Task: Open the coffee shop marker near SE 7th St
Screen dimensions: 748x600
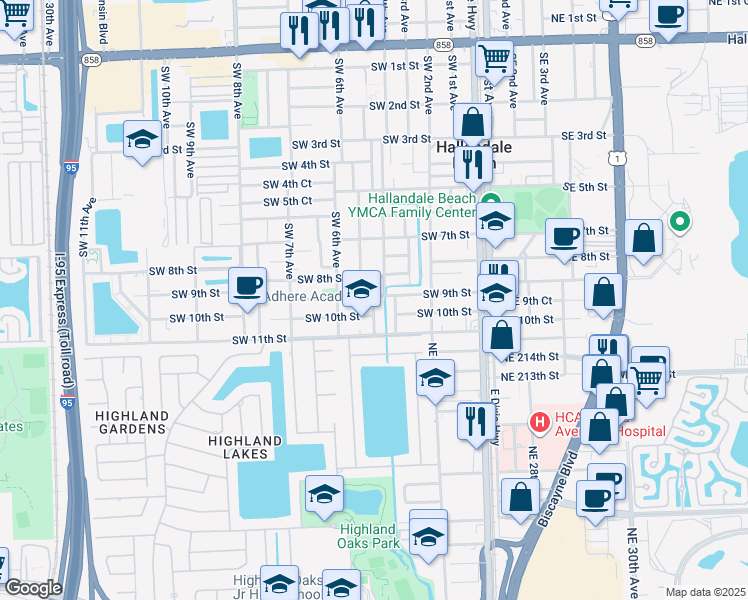Action: [x=565, y=237]
